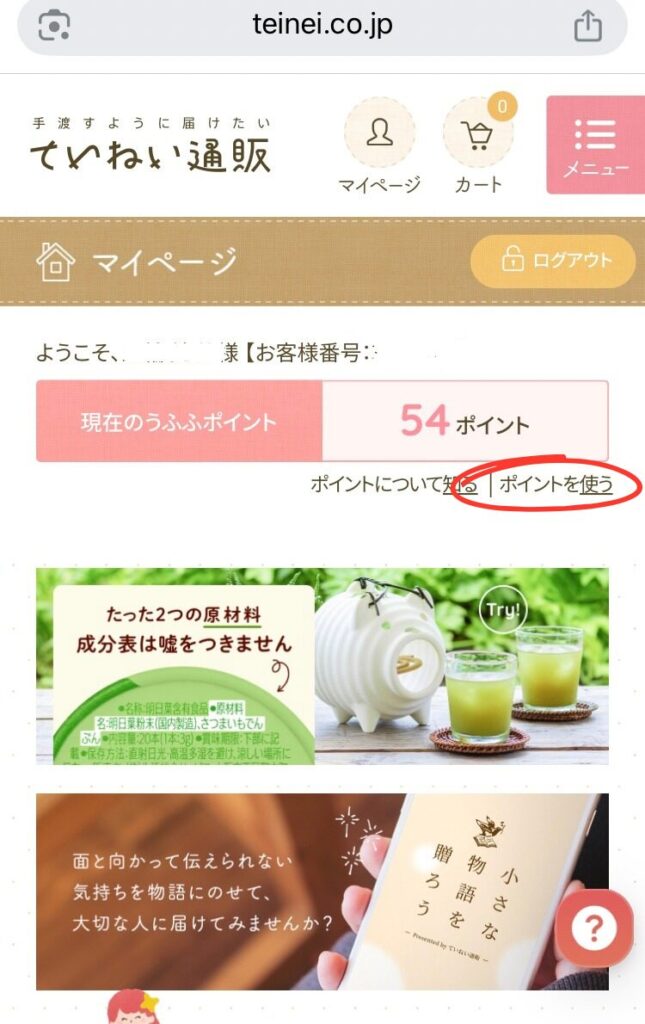Open the カート shopping cart
The image size is (645, 1024).
pos(478,146)
